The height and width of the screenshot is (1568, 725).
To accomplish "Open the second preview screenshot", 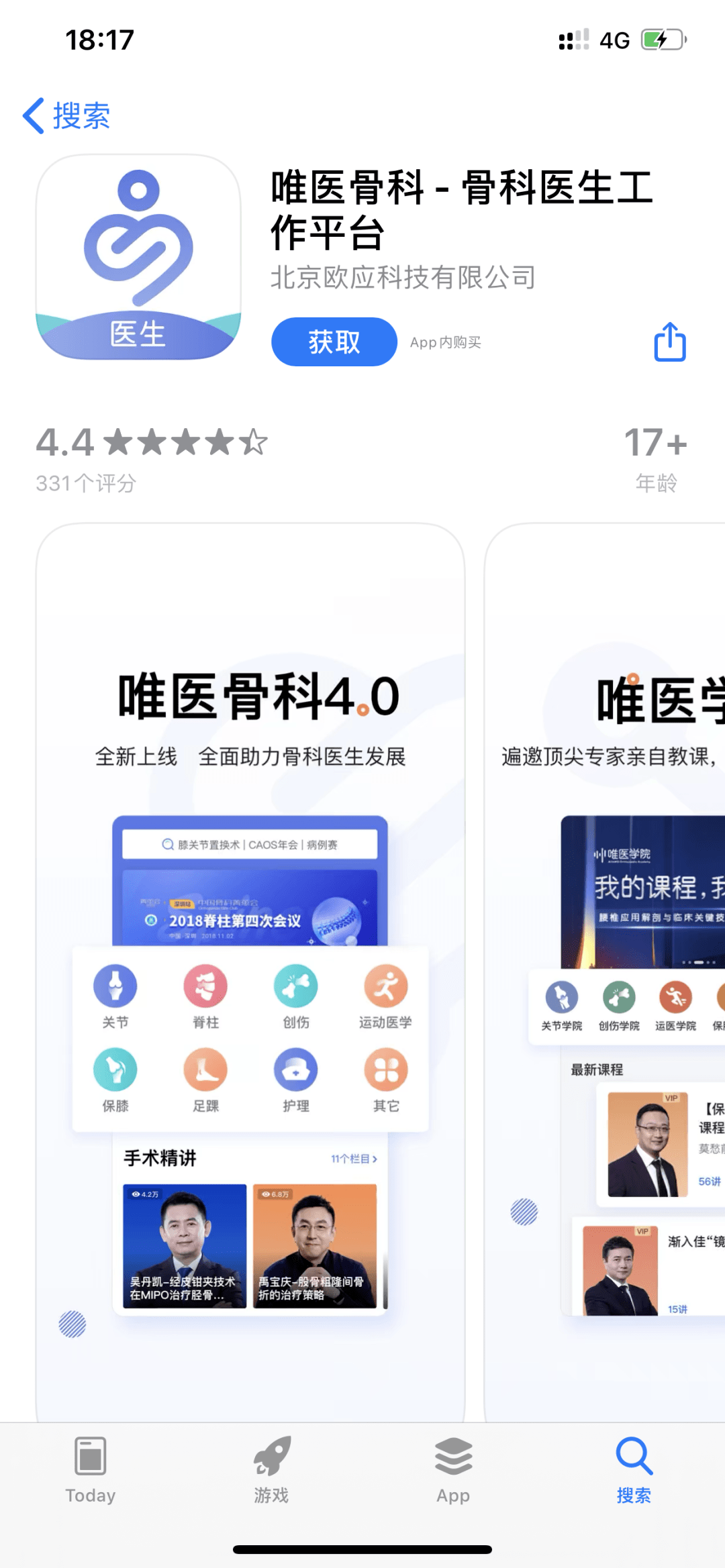I will click(x=605, y=972).
